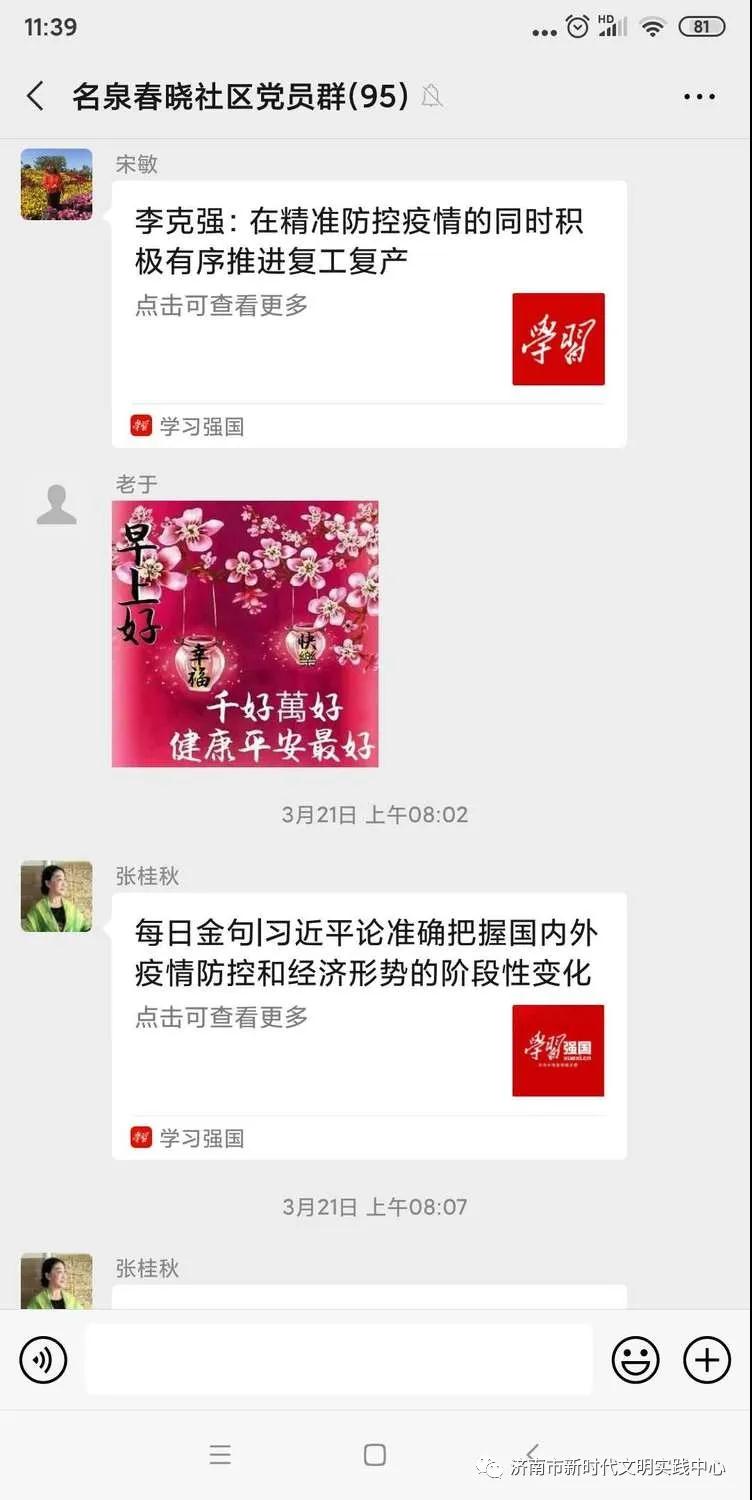Open the group chat overflow menu
The width and height of the screenshot is (752, 1500).
(699, 96)
